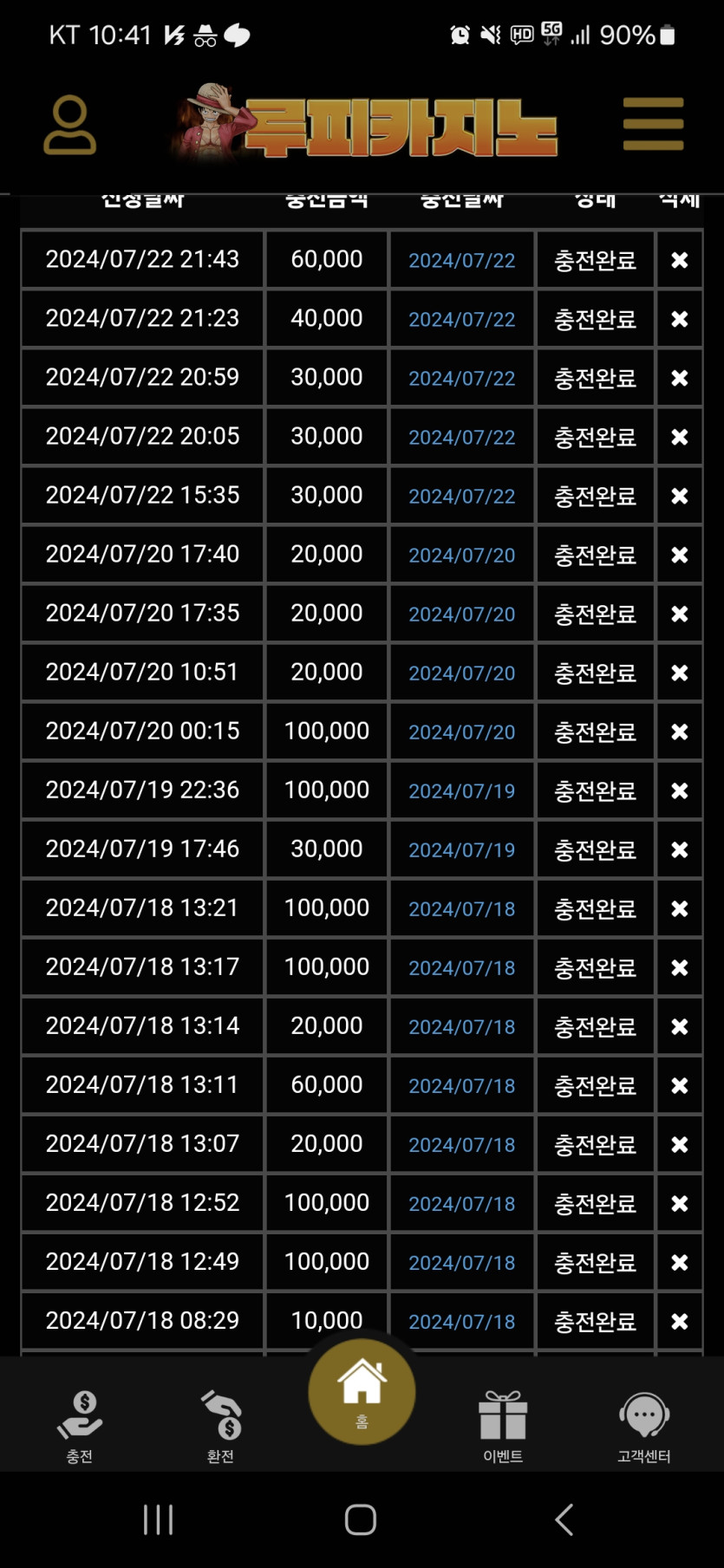
Task: Tap the 홈 home button
Action: coord(362,1392)
